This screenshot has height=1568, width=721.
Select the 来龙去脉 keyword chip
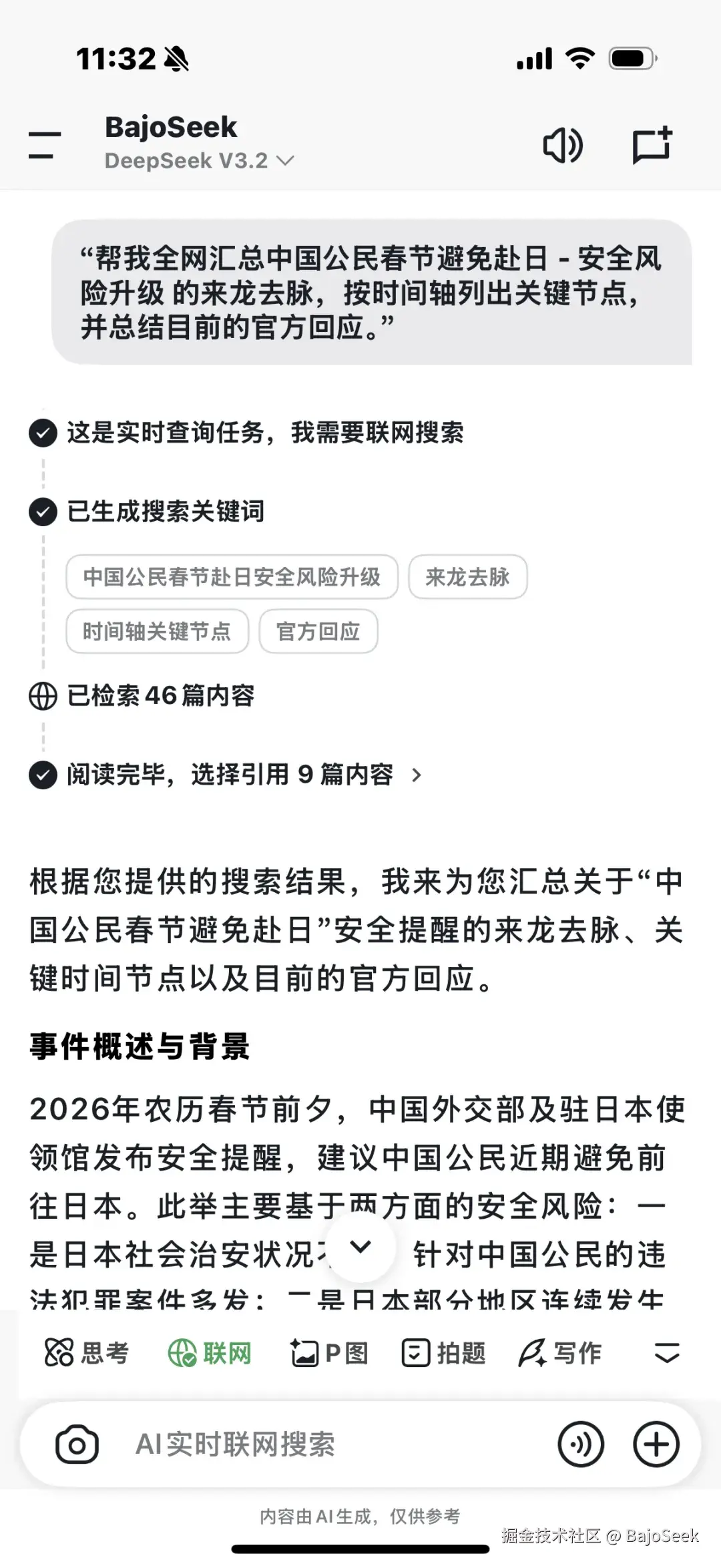pos(467,577)
